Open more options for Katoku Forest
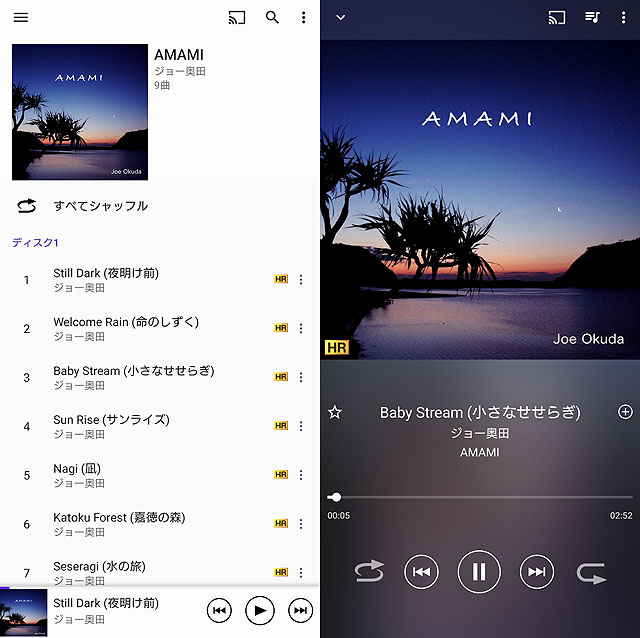The height and width of the screenshot is (638, 640). 301,524
